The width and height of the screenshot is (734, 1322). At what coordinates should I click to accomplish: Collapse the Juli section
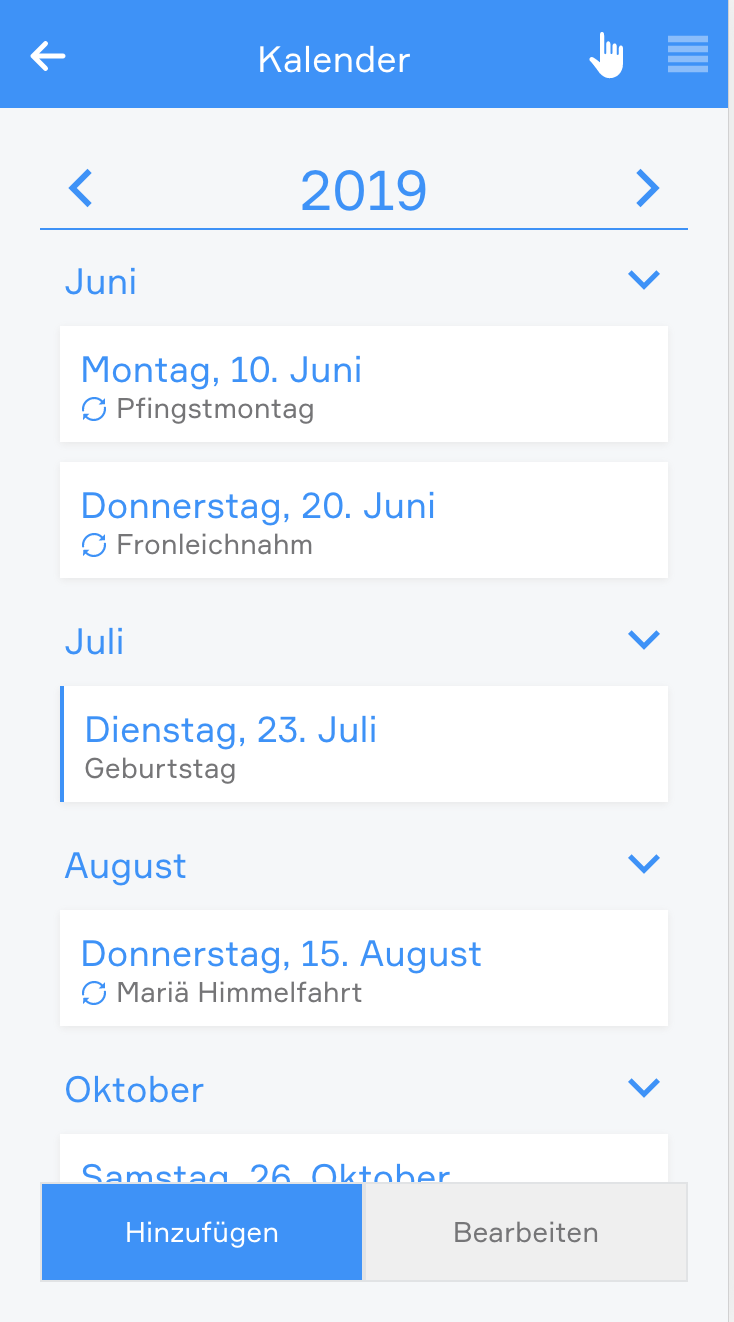pos(643,639)
